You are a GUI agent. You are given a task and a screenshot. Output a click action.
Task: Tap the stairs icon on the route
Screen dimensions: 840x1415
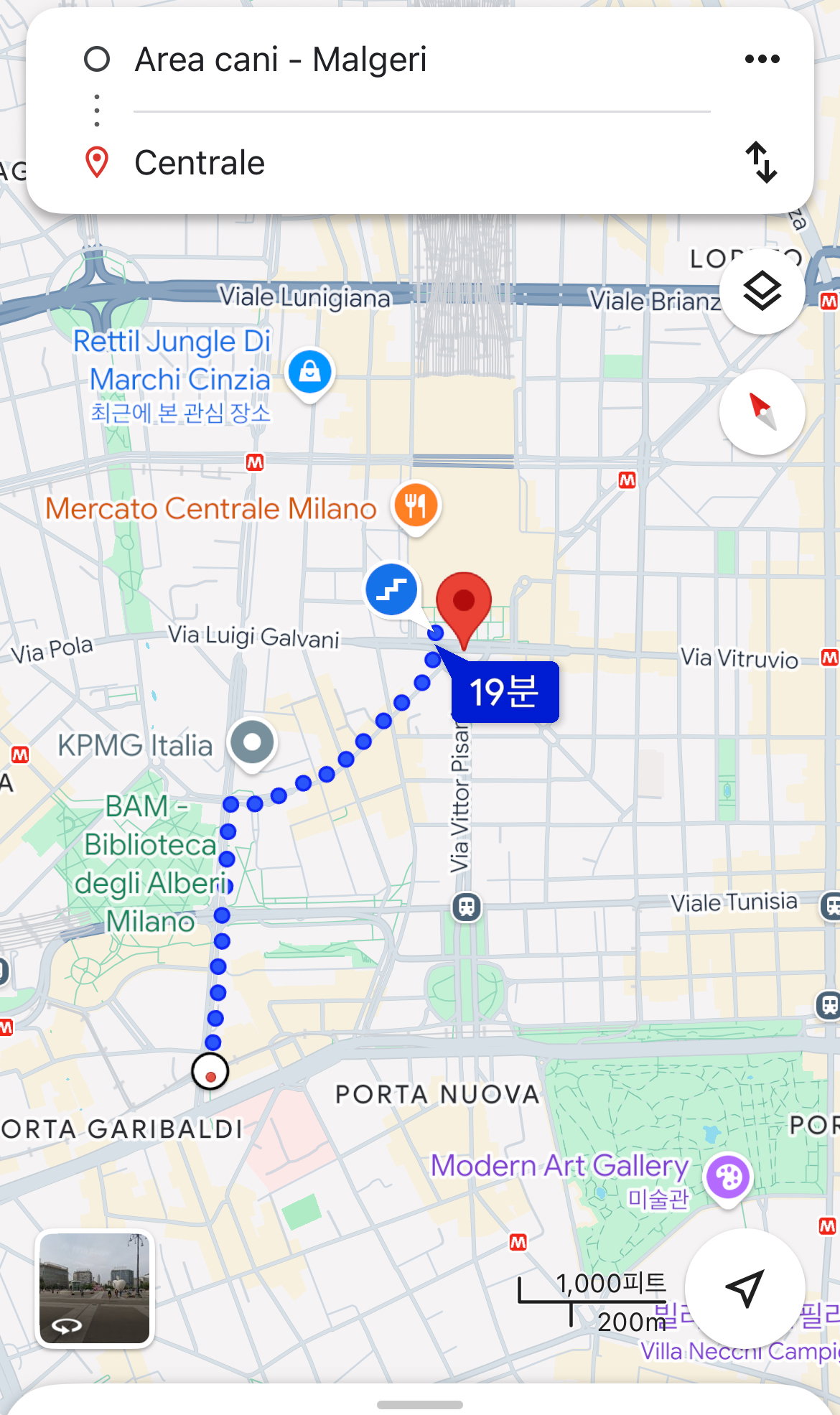coord(391,589)
